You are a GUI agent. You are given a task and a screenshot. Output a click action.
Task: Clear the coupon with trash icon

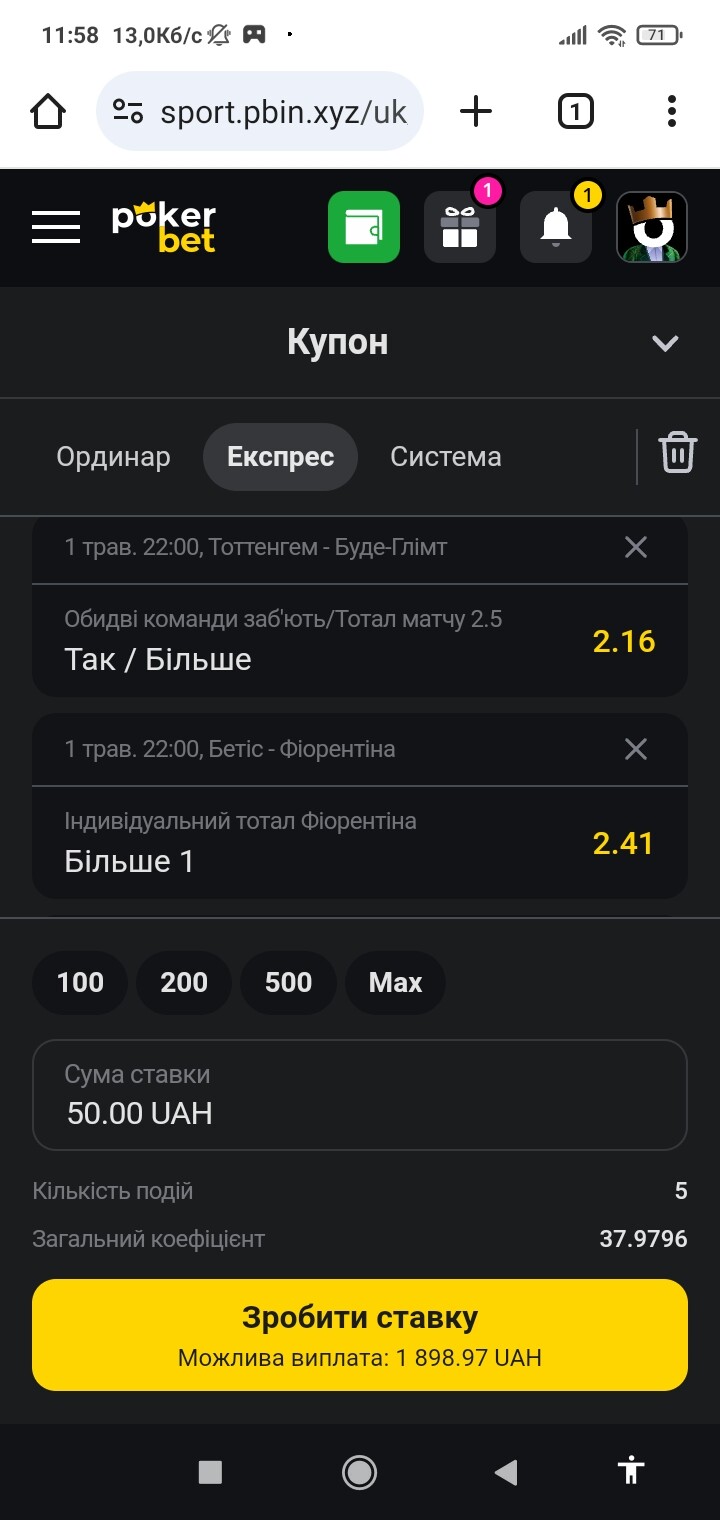tap(677, 453)
